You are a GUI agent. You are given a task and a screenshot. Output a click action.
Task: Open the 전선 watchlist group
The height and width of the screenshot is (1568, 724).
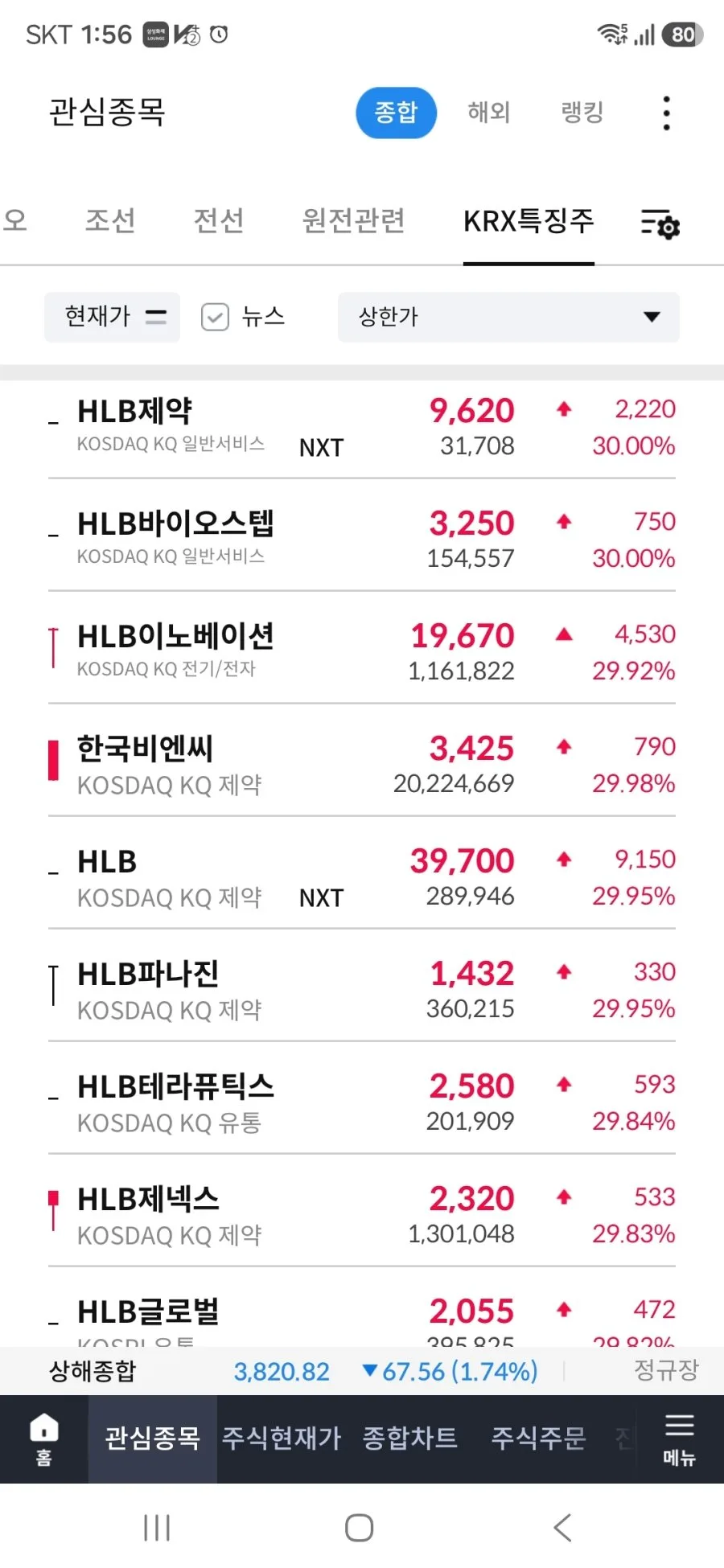(218, 220)
